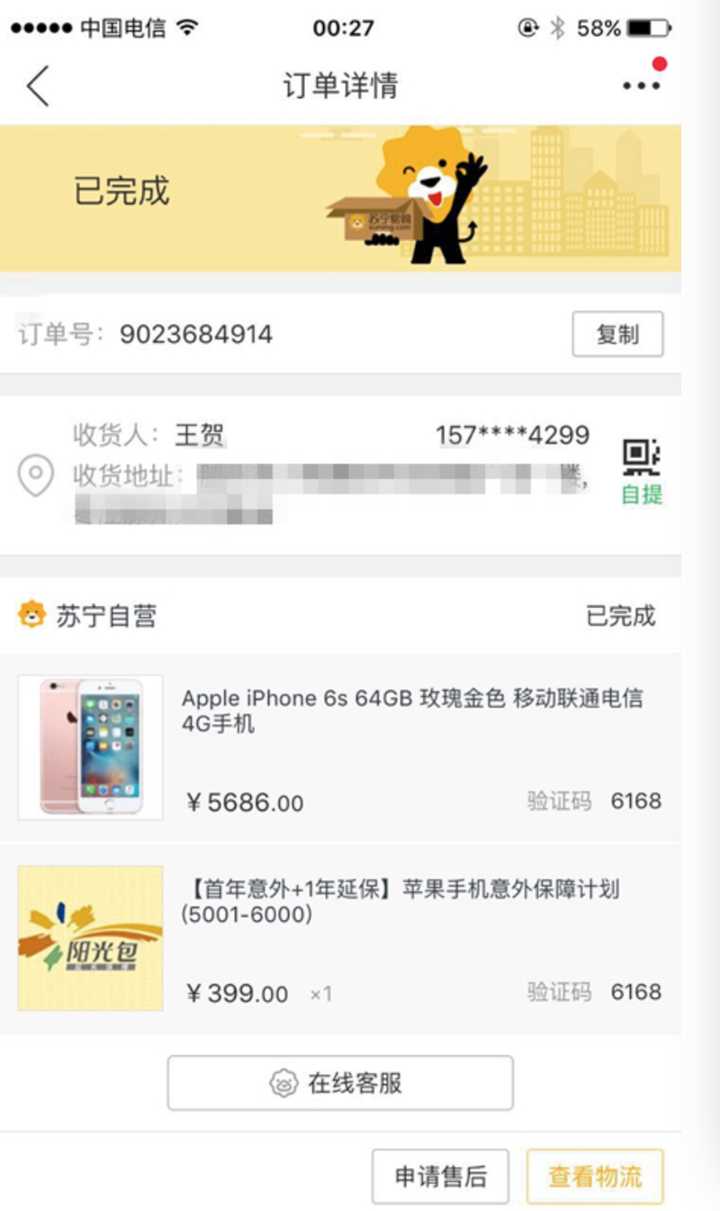Screen dimensions: 720x1211
Task: Tap 查看物流 to view logistics tracking
Action: coord(595,1176)
